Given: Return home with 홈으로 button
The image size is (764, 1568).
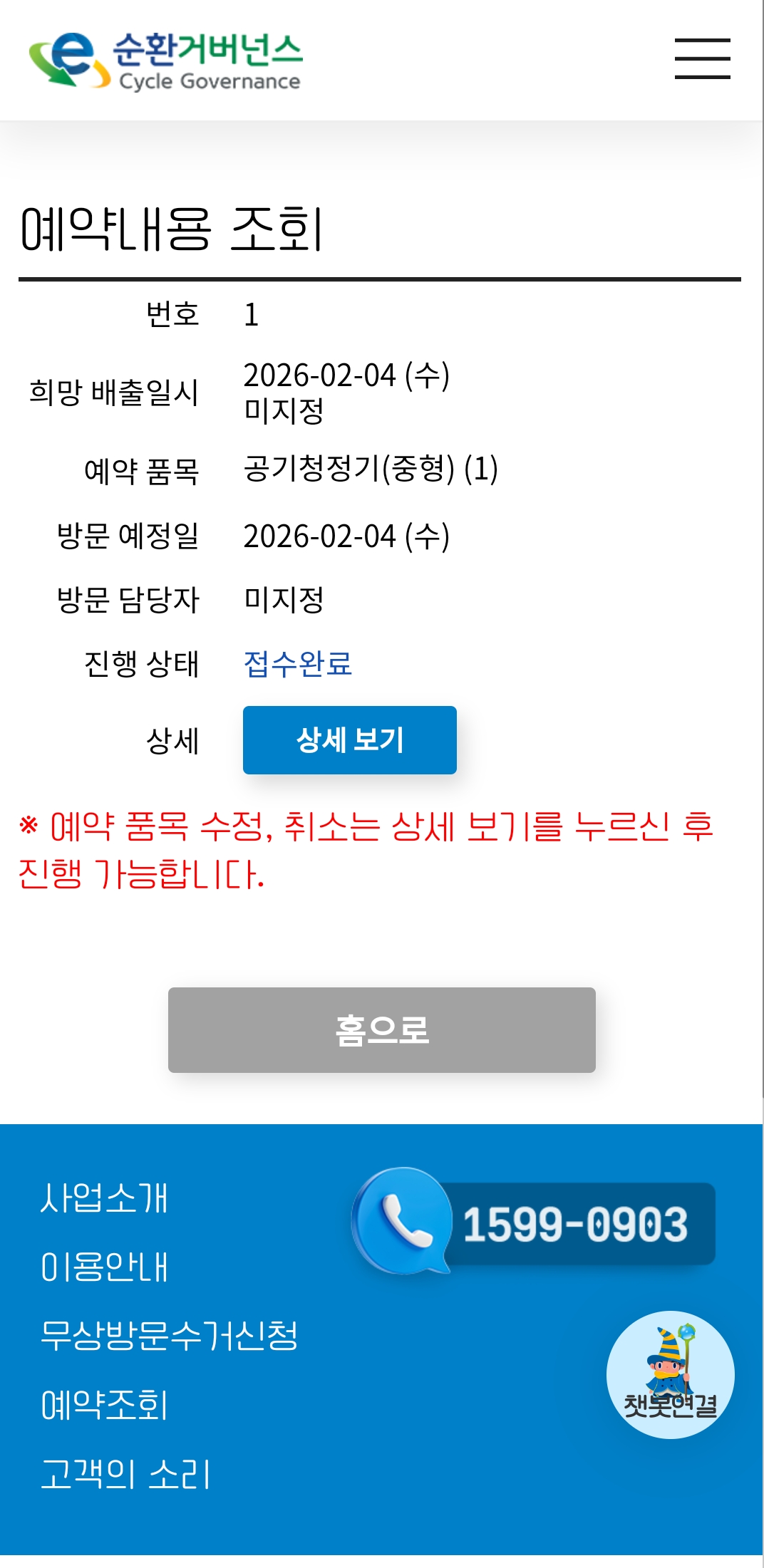Looking at the screenshot, I should click(x=381, y=1029).
